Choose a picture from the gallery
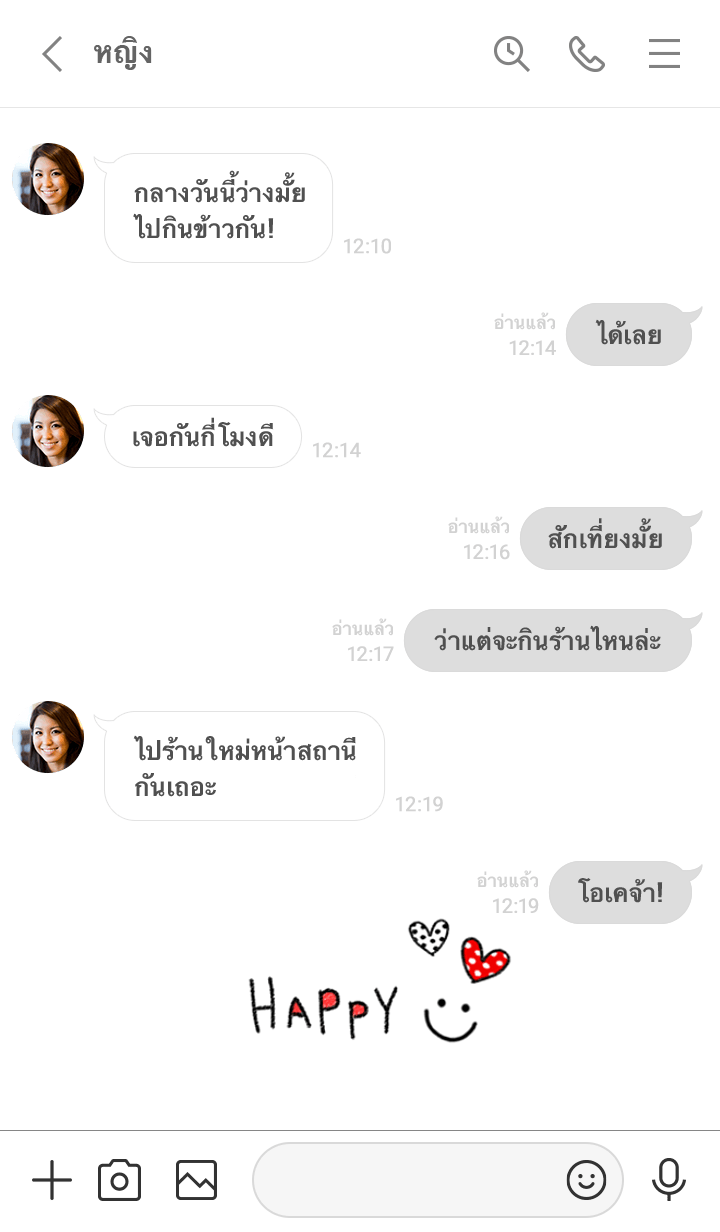The height and width of the screenshot is (1232, 720). point(196,1181)
